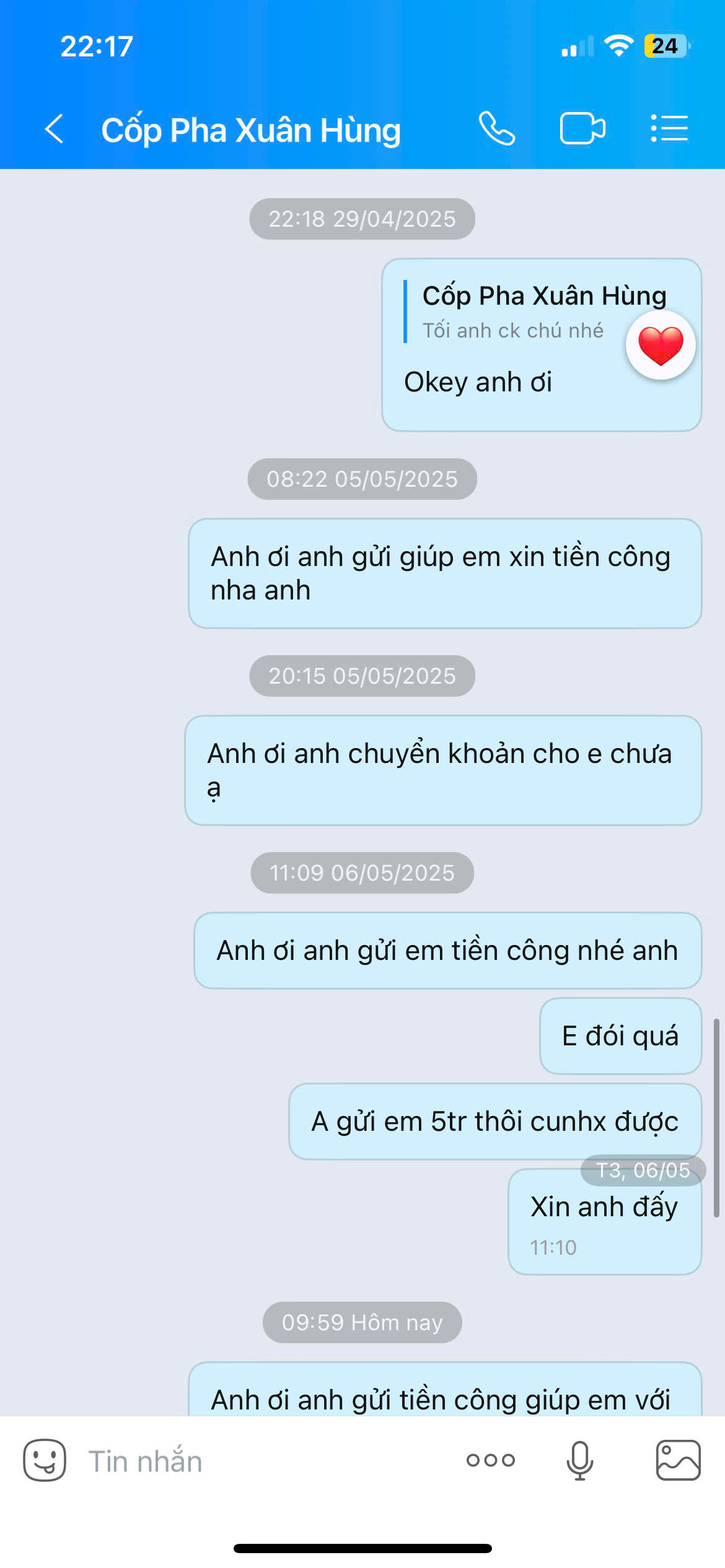Go back to the chat list
This screenshot has width=725, height=1568.
(55, 129)
